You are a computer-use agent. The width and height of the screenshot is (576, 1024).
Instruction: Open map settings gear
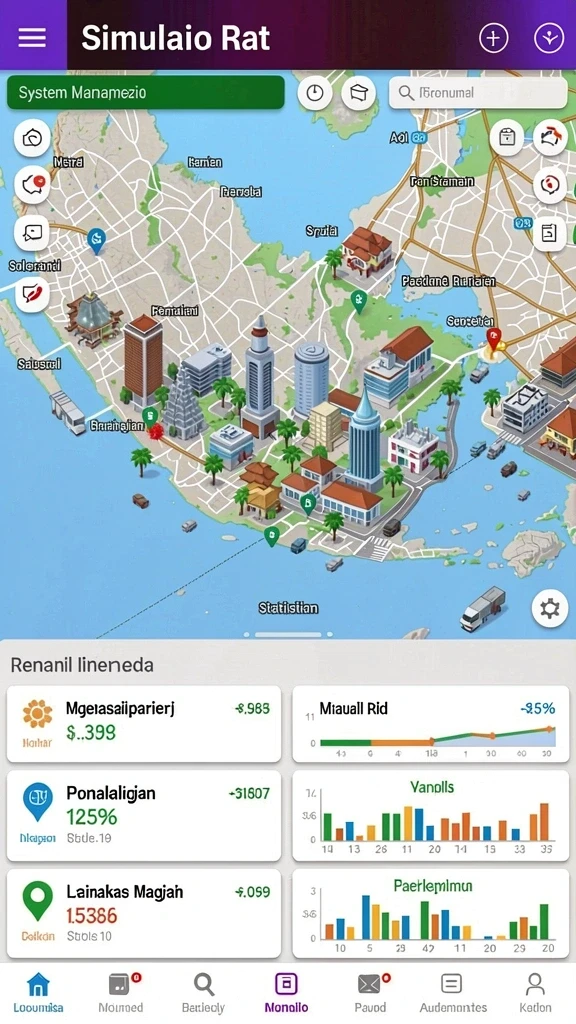(549, 609)
